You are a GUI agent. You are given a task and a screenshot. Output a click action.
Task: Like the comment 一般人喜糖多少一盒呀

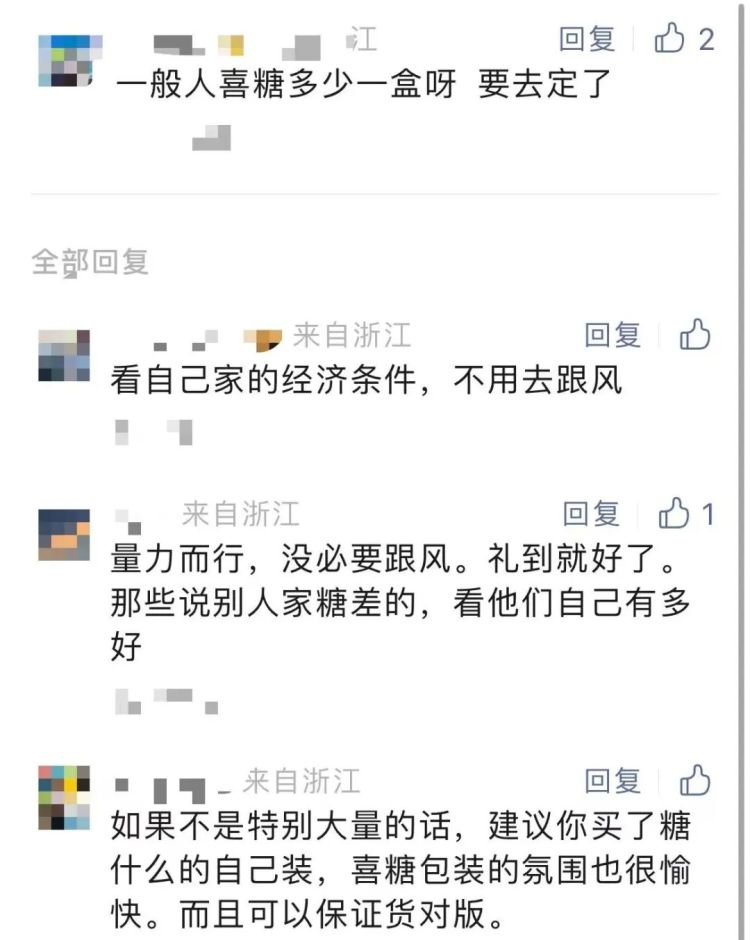[670, 39]
